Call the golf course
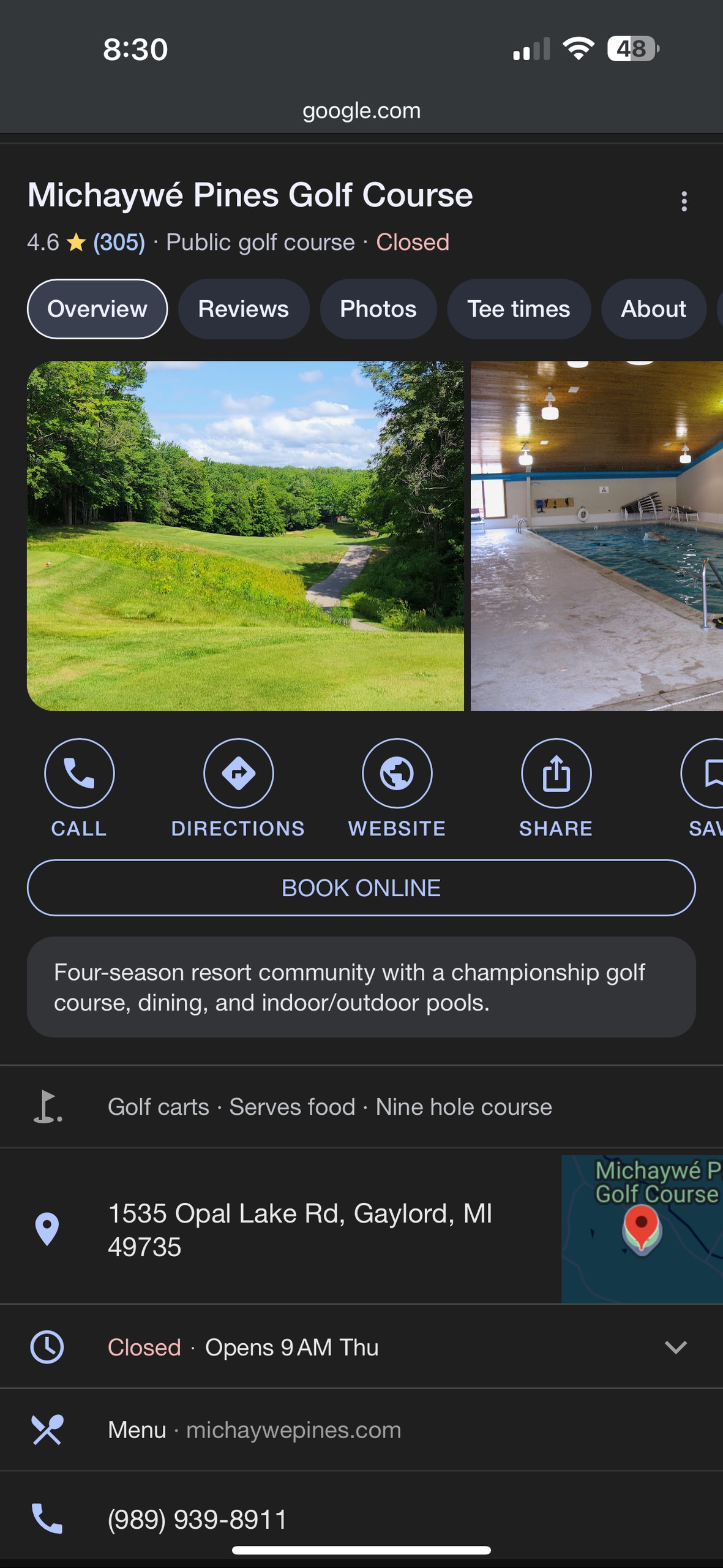723x1568 pixels. tap(79, 789)
